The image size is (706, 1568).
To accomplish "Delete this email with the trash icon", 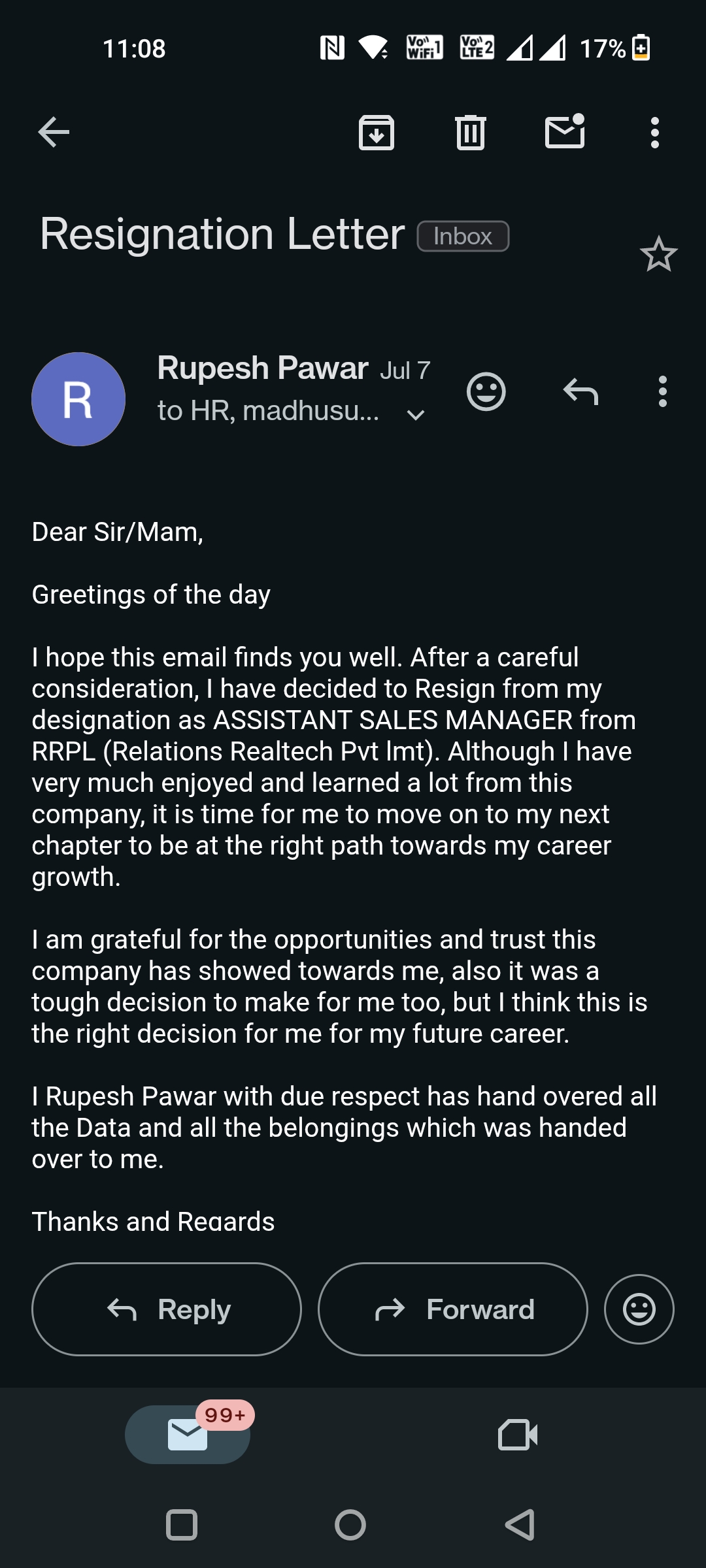I will point(470,133).
